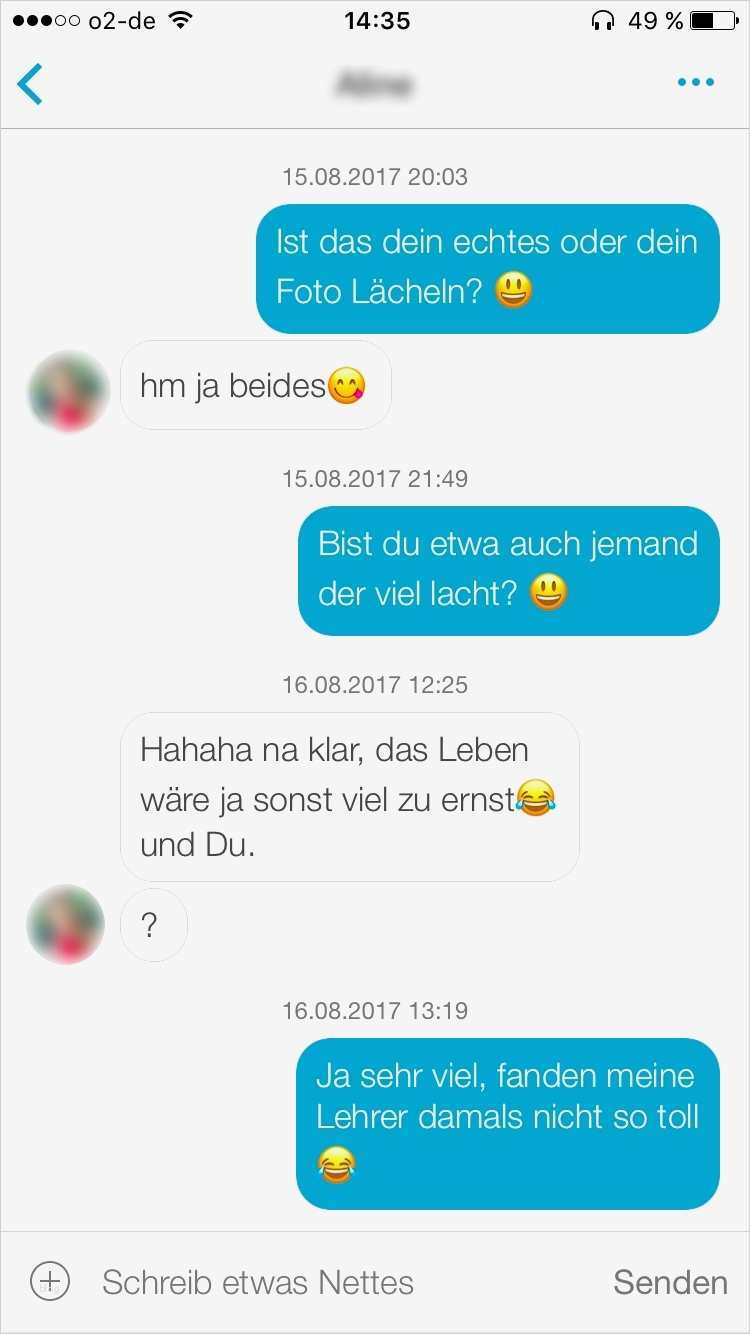The image size is (750, 1334).
Task: Open profile picture beside the "?" message
Action: tap(66, 924)
